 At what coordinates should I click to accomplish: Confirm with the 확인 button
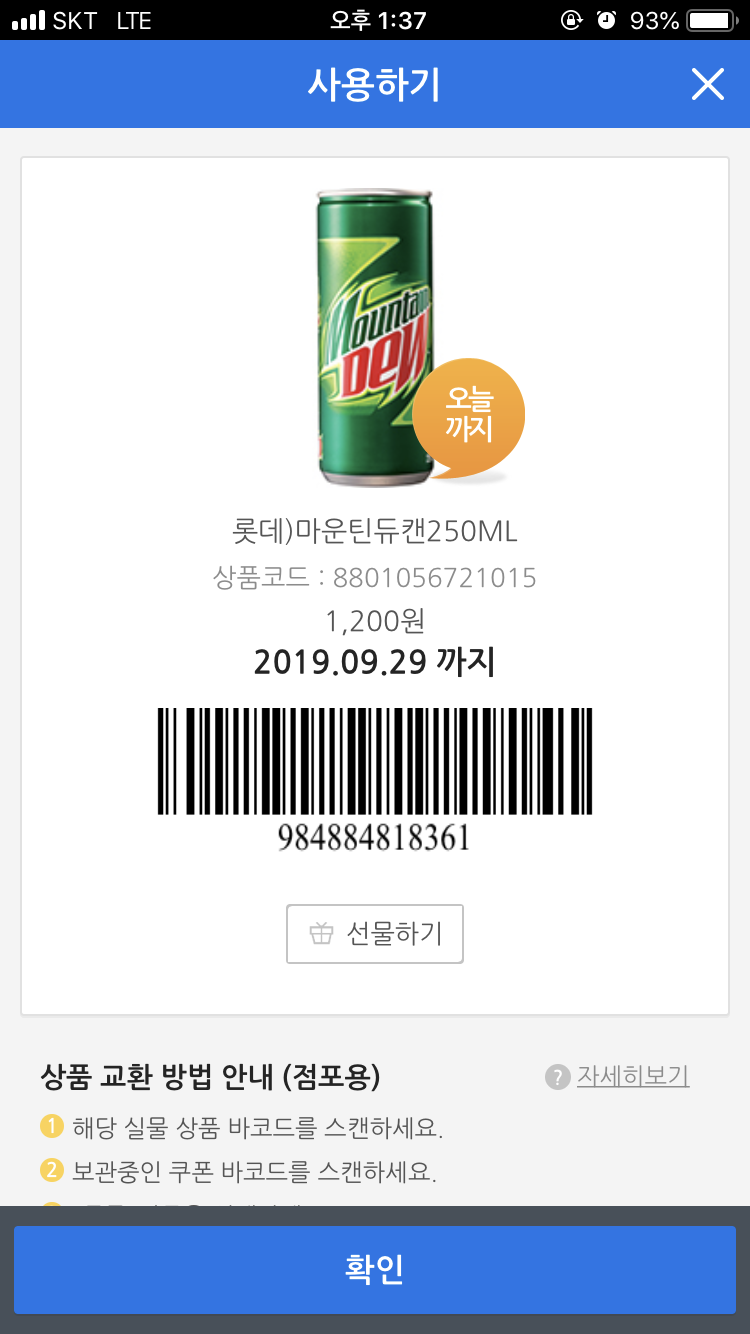(375, 1269)
